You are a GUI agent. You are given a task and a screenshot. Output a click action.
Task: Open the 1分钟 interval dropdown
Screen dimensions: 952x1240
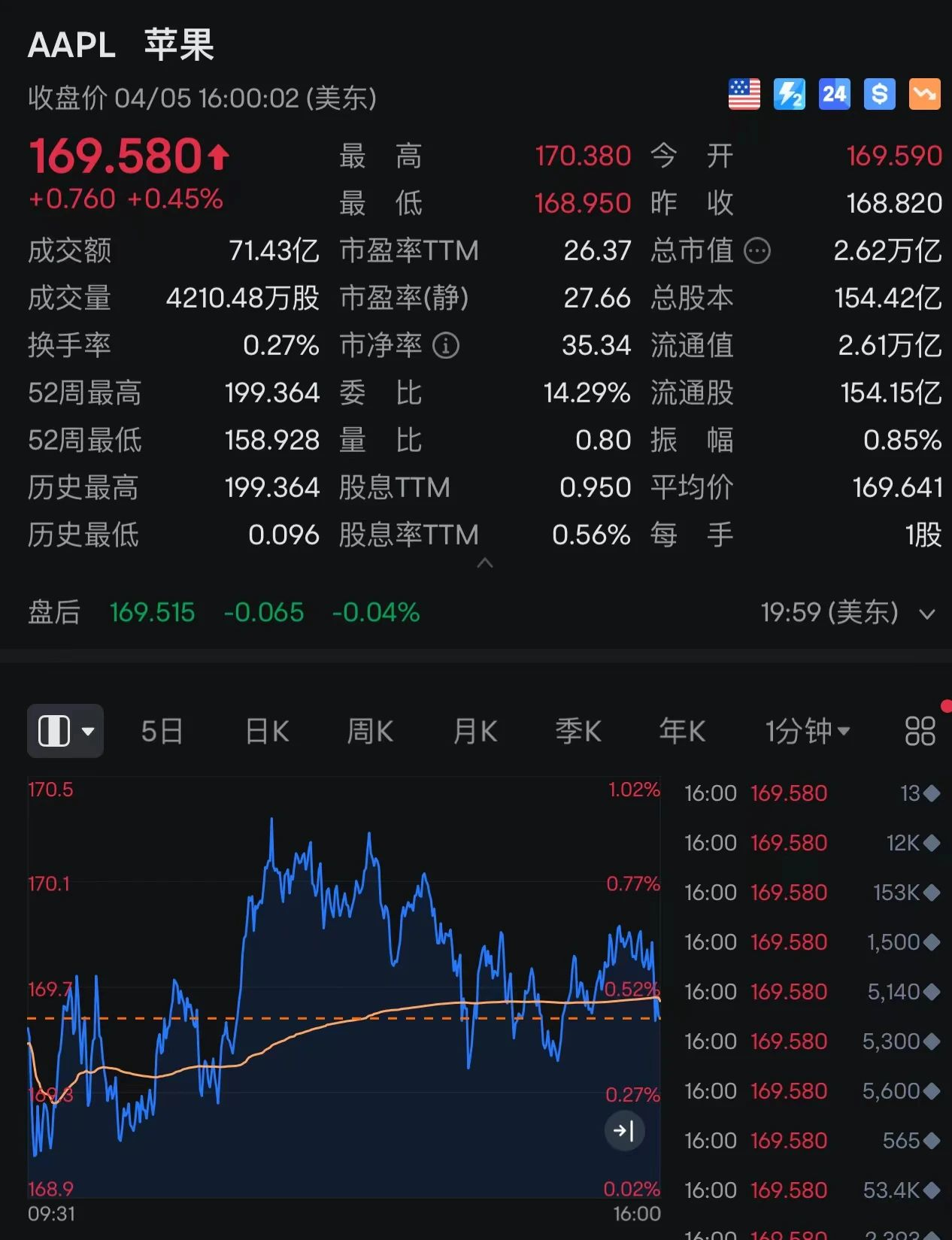point(808,730)
